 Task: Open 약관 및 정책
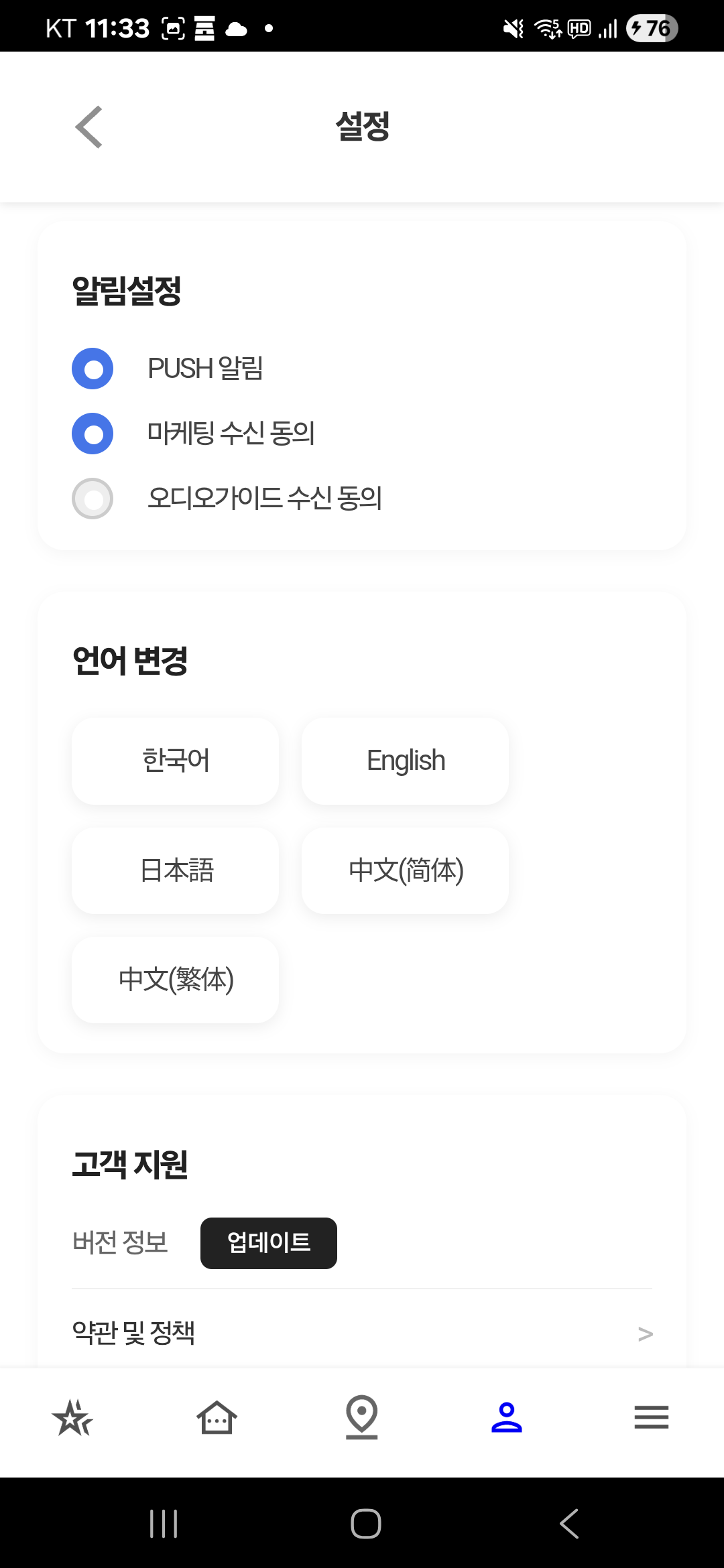point(362,1333)
